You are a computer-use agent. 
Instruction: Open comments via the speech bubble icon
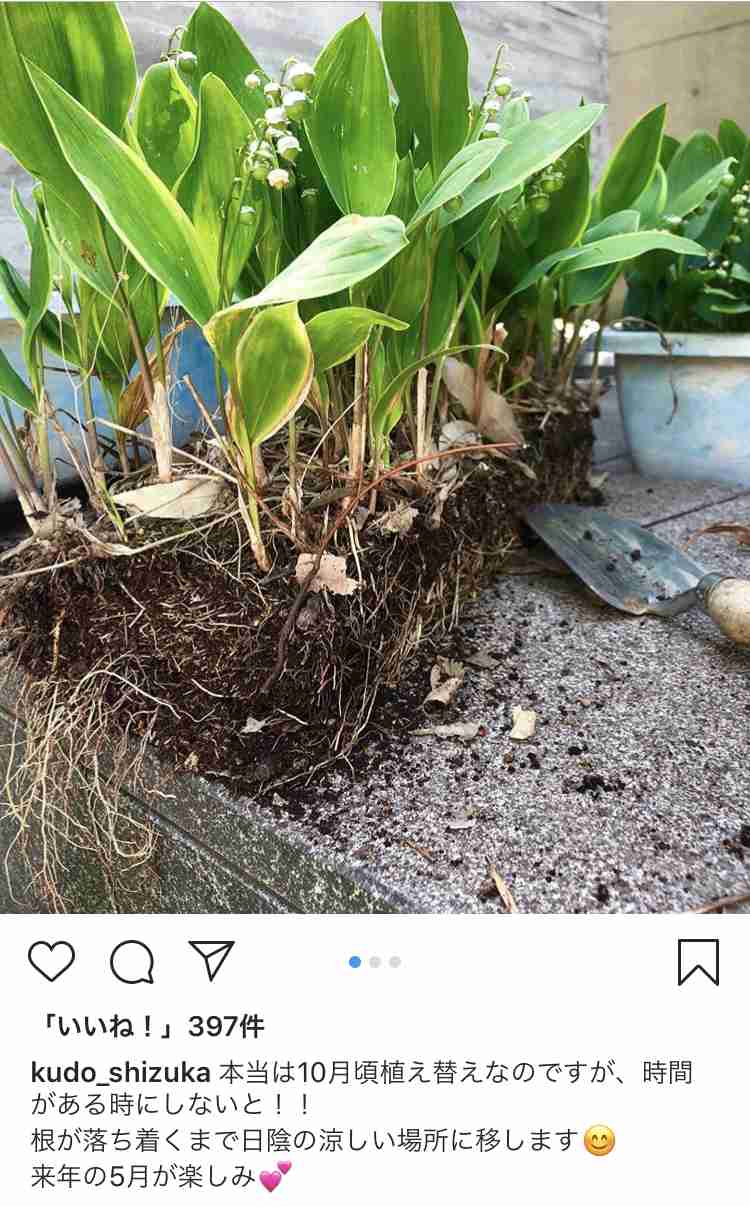pyautogui.click(x=132, y=962)
